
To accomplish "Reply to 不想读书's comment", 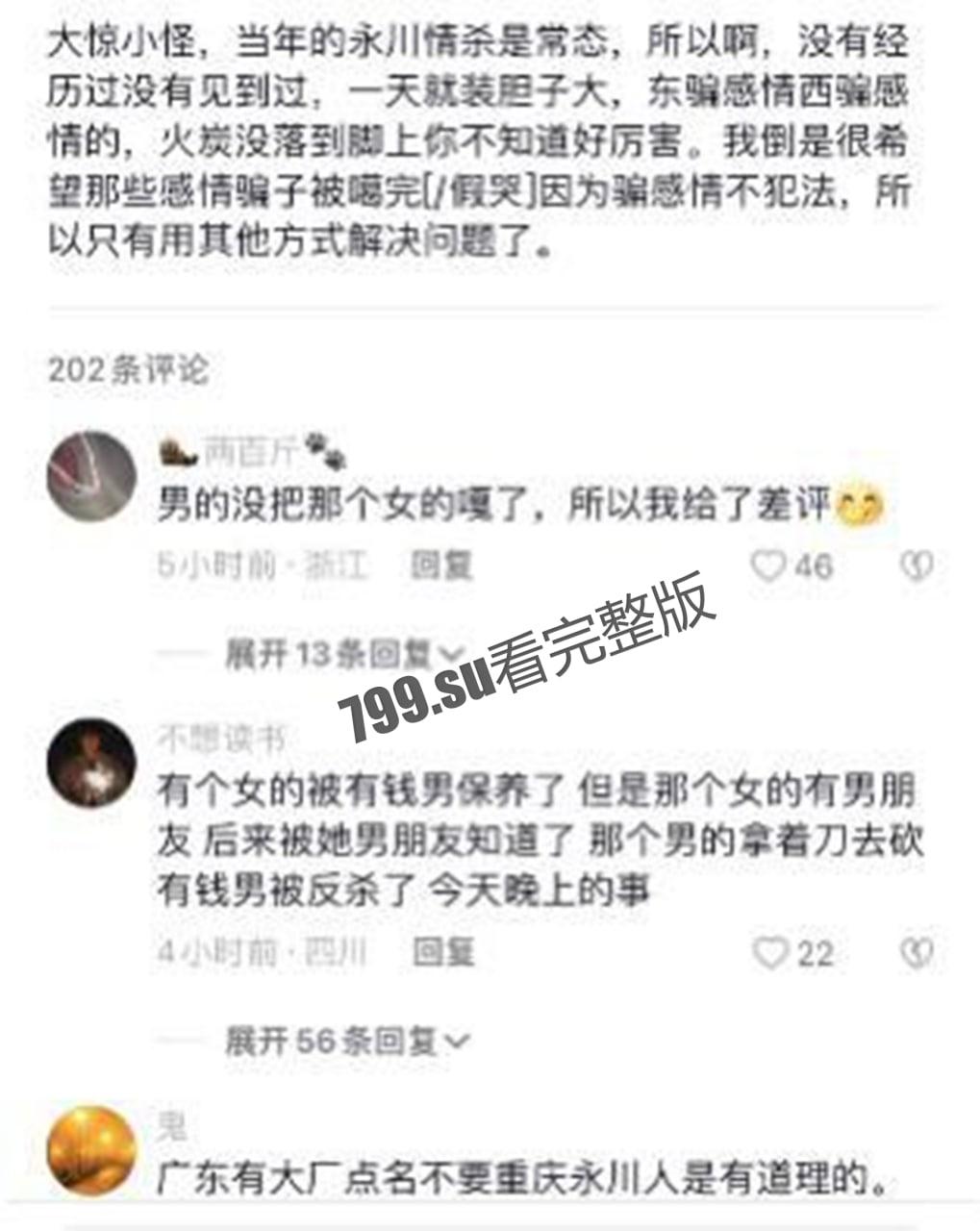I will (443, 952).
